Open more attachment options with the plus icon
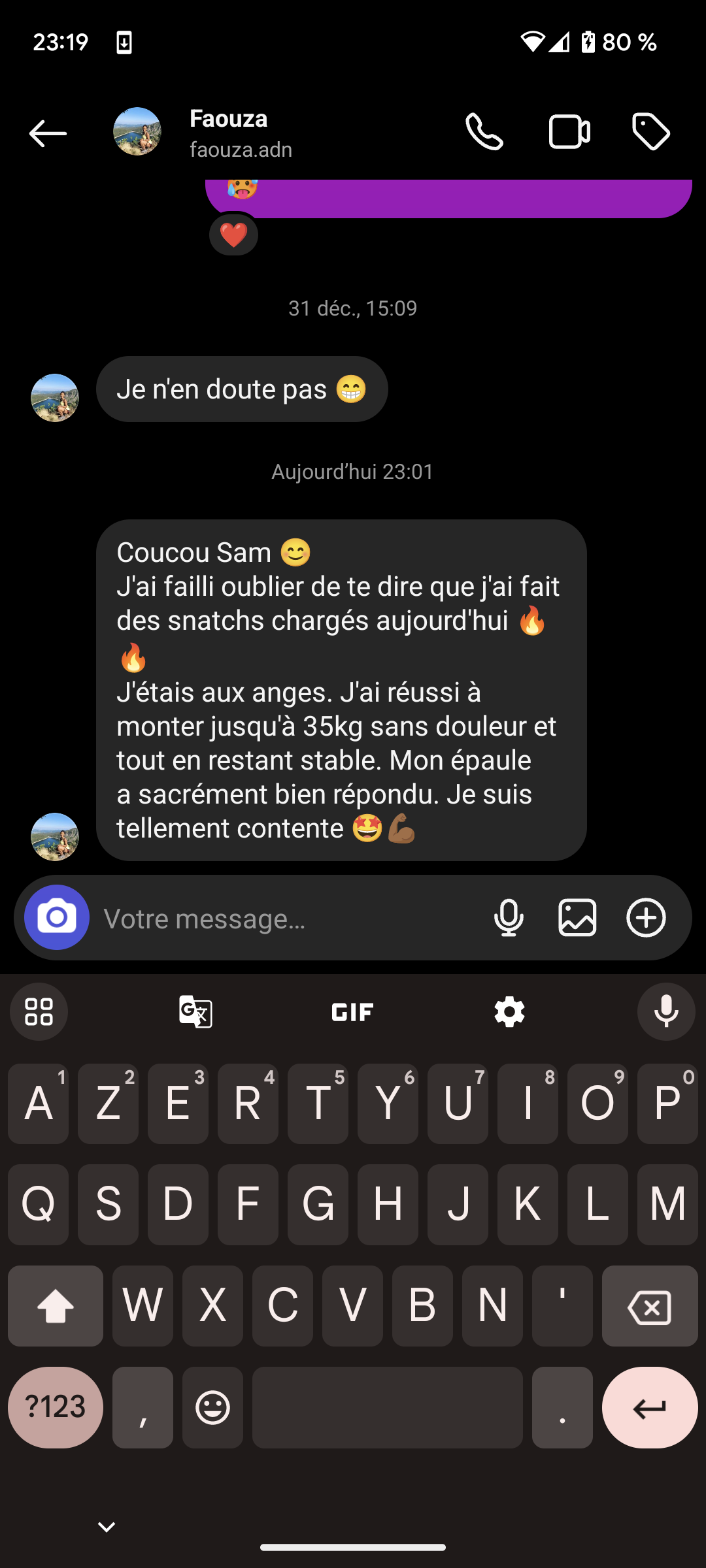 [646, 918]
